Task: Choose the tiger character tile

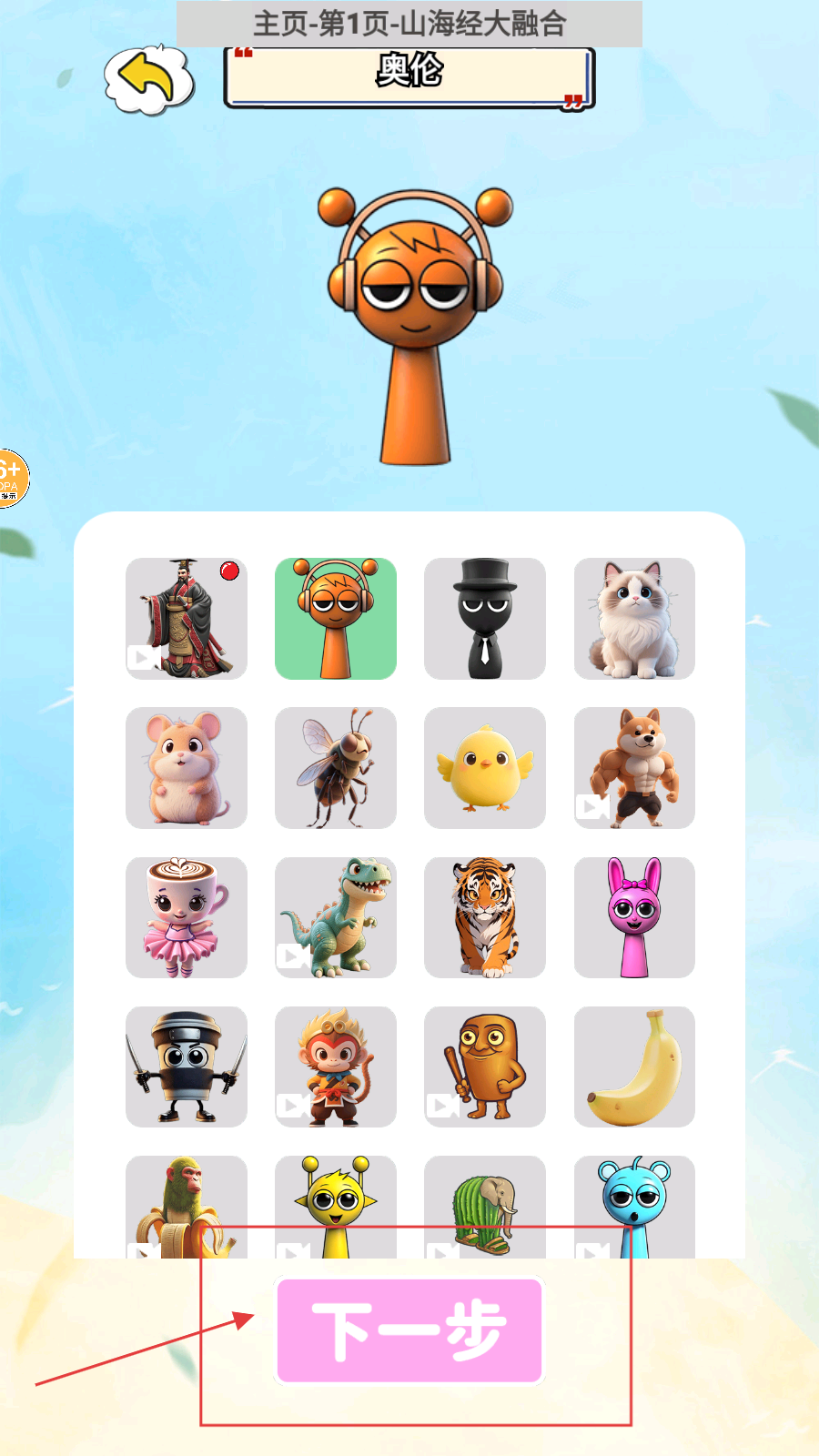Action: [485, 917]
